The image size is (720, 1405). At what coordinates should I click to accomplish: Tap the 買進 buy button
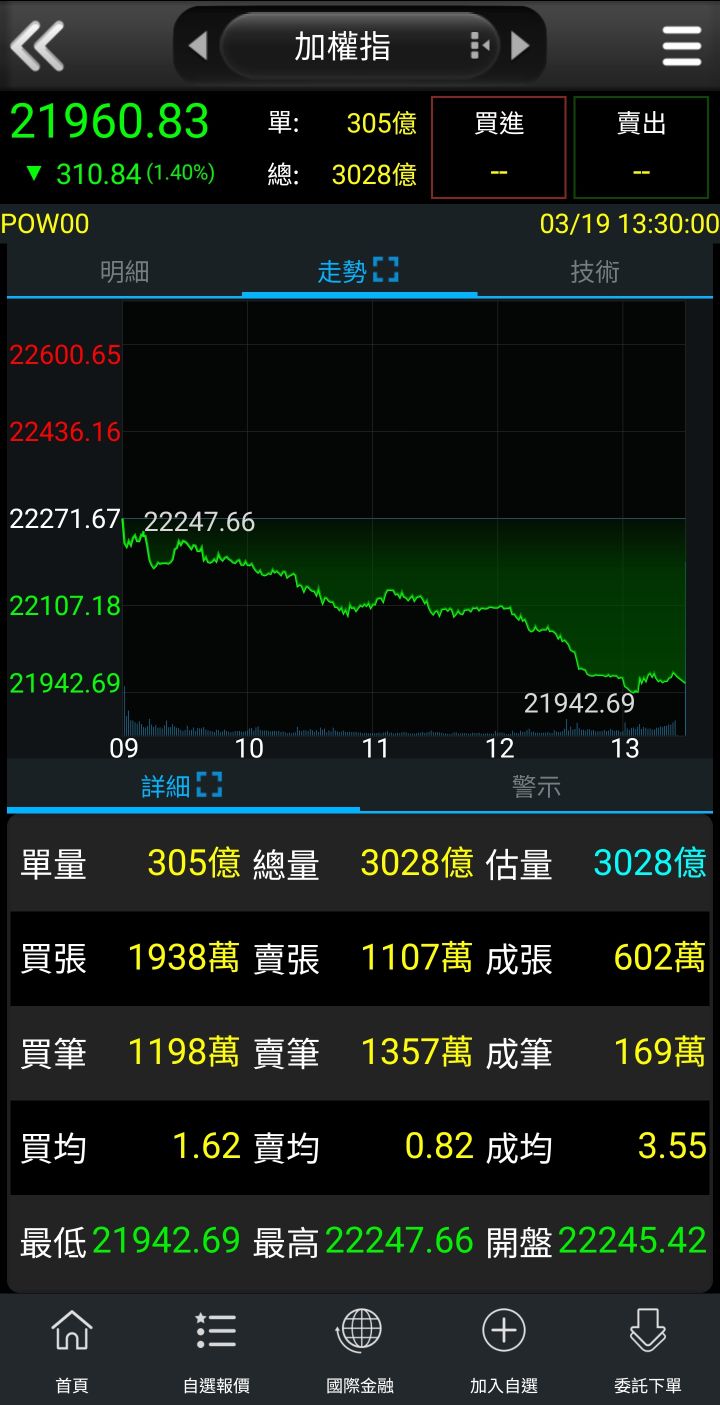tap(498, 147)
